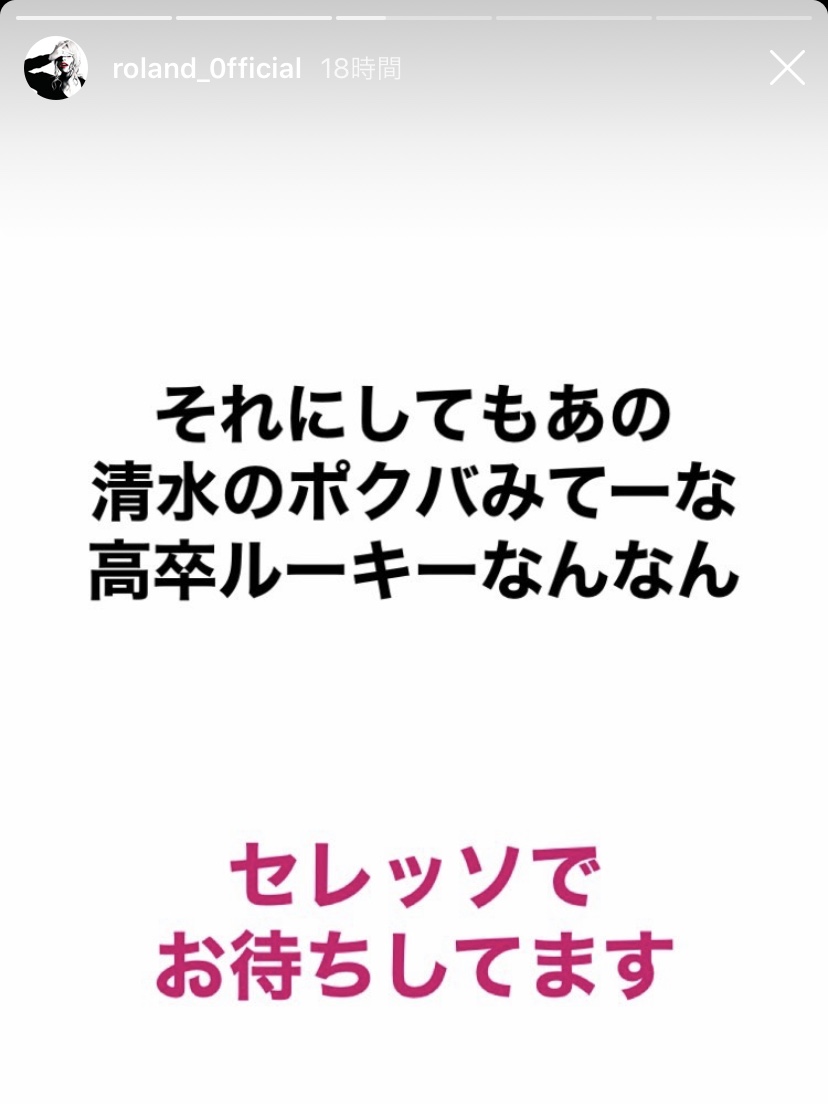This screenshot has width=828, height=1104.
Task: Close the story viewer
Action: coord(786,68)
